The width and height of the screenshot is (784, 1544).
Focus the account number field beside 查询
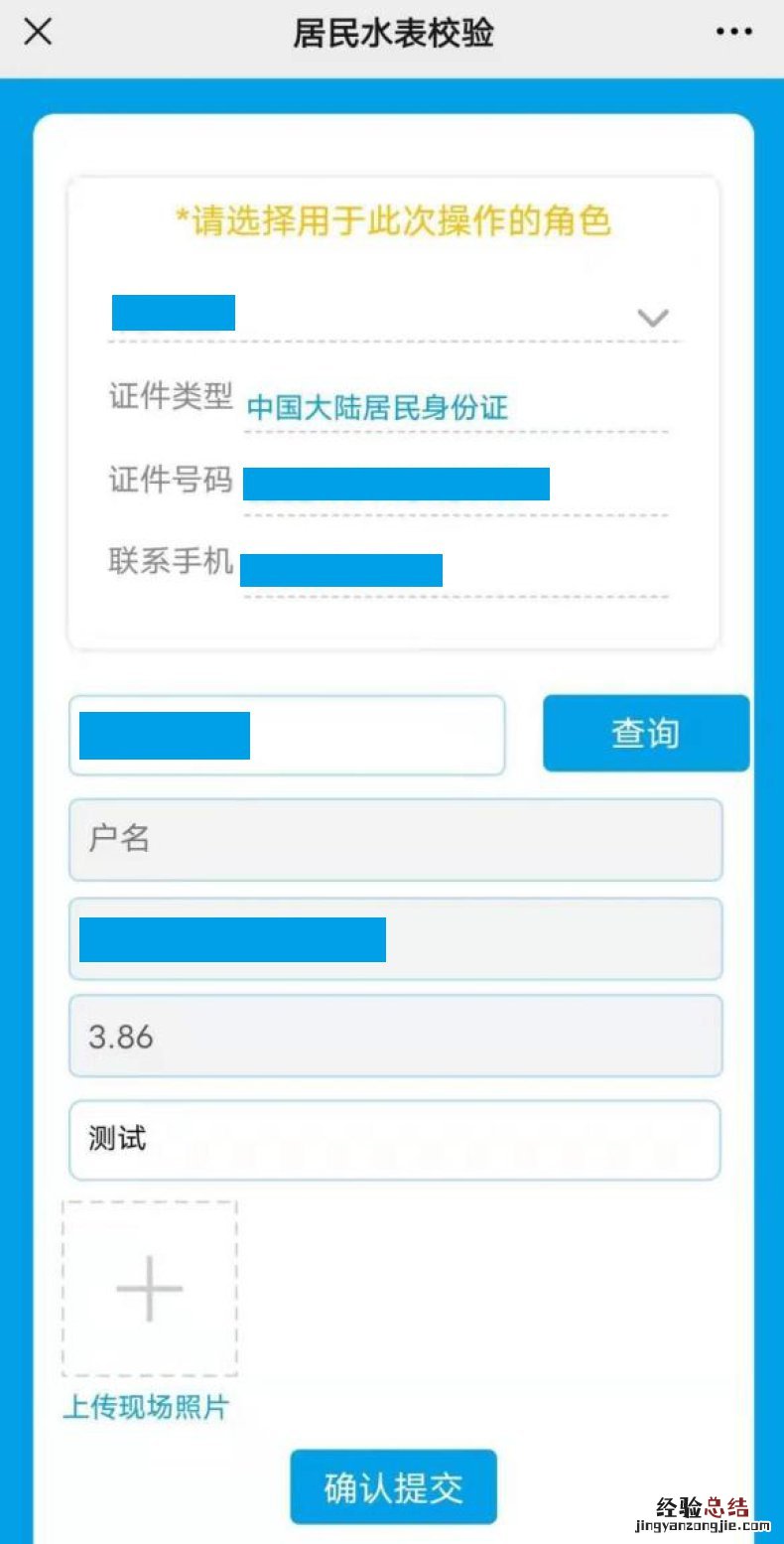(x=286, y=736)
